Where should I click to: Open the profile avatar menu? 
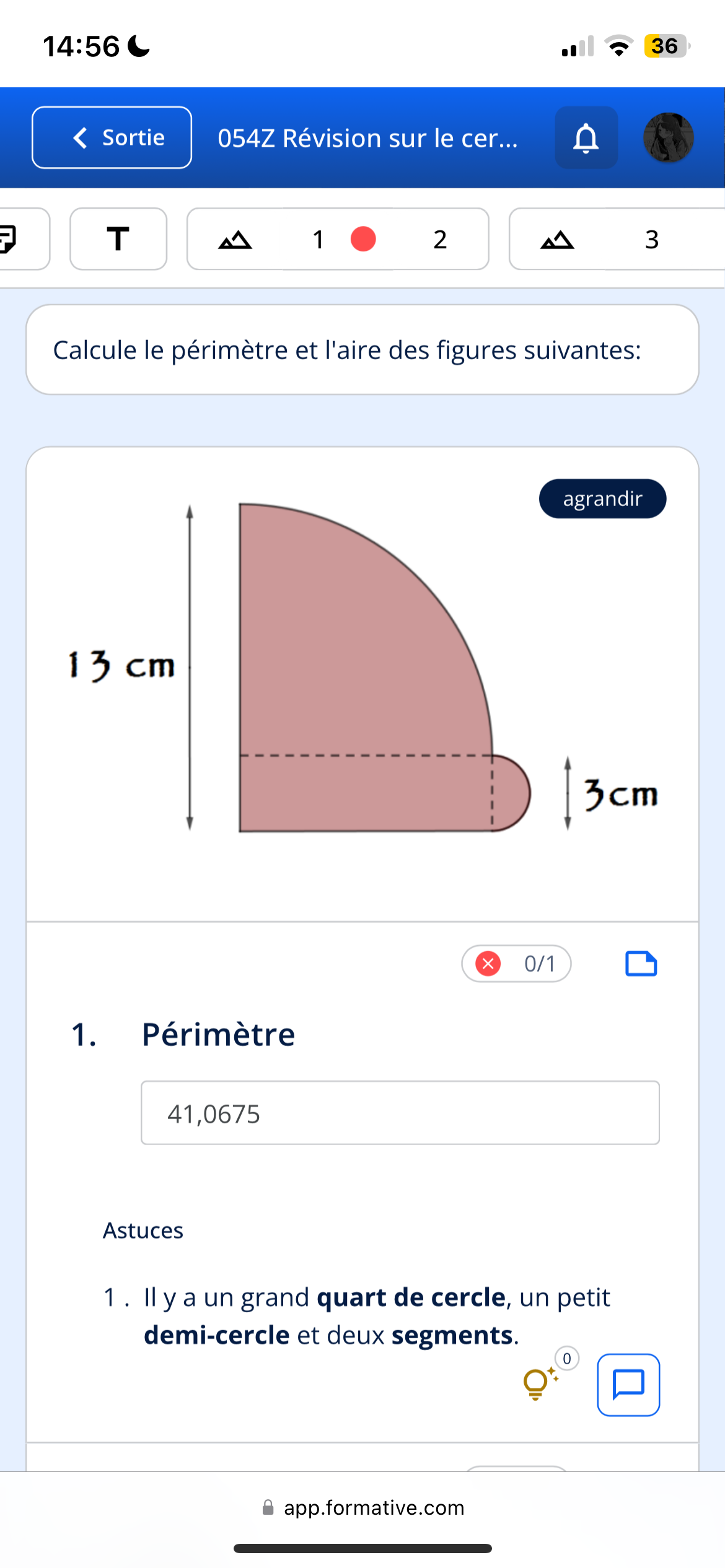(668, 137)
